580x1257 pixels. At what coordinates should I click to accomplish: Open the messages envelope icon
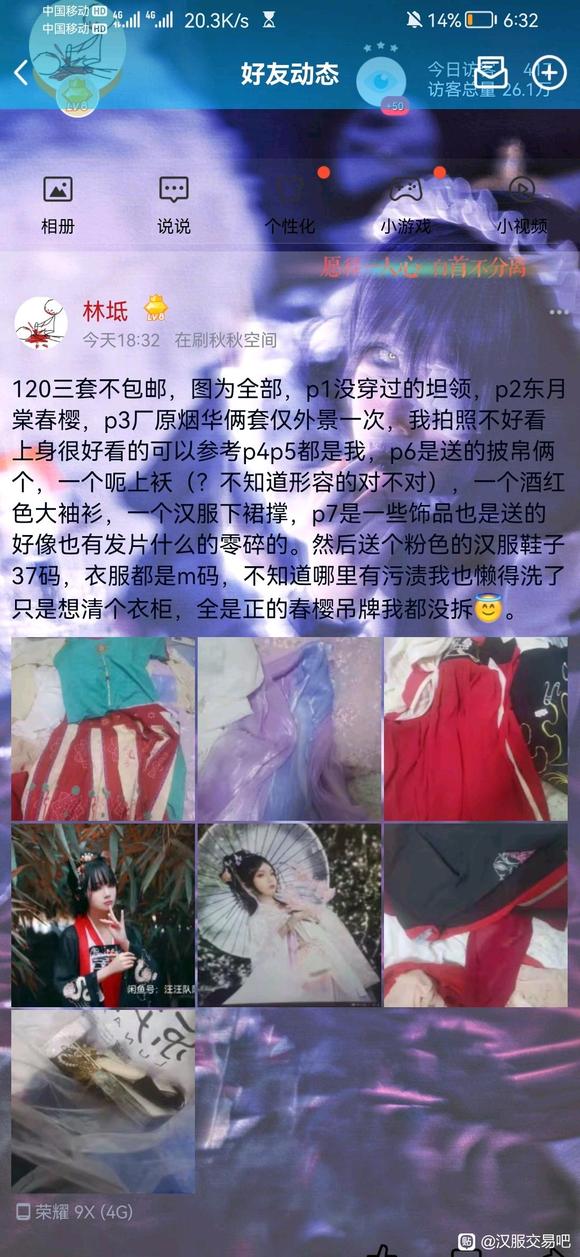tap(490, 72)
